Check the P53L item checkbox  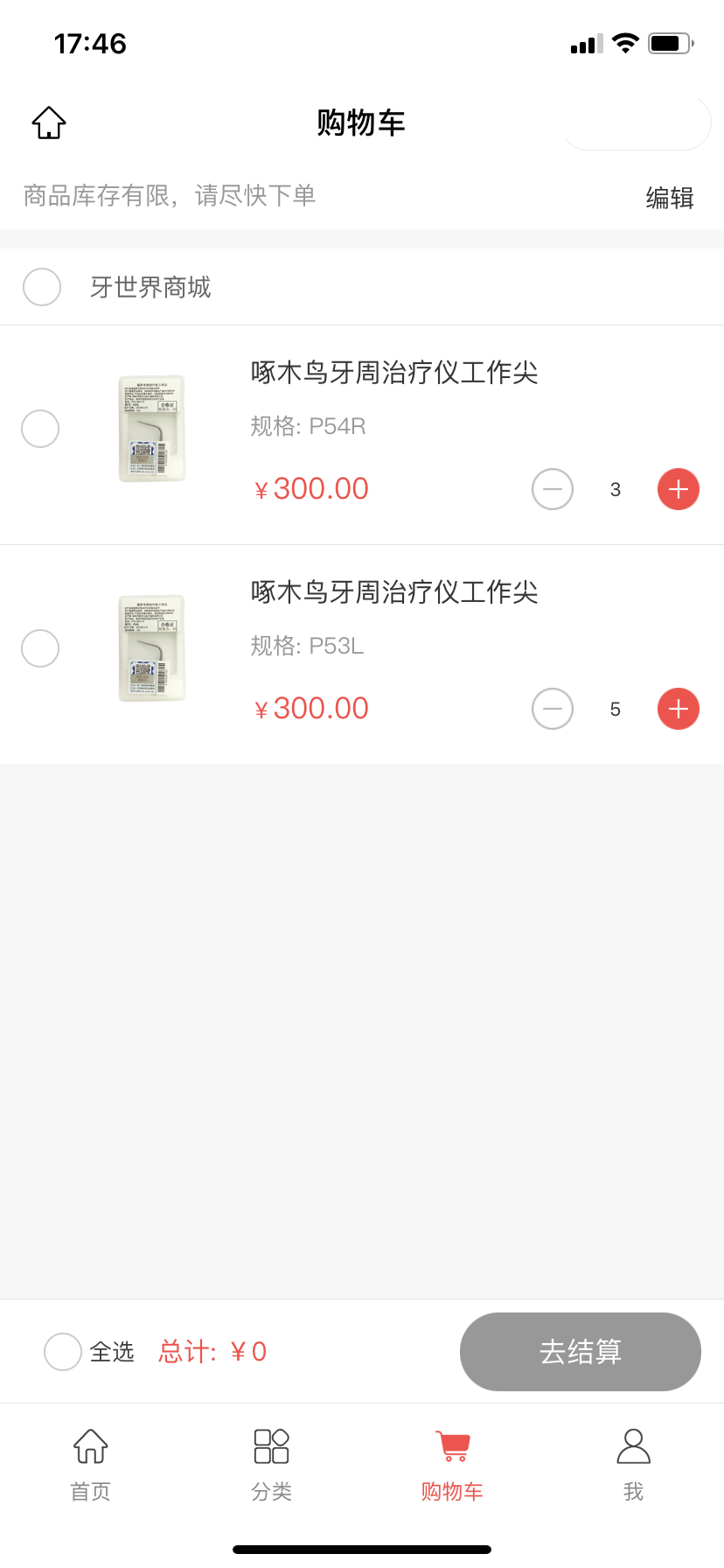pyautogui.click(x=40, y=648)
